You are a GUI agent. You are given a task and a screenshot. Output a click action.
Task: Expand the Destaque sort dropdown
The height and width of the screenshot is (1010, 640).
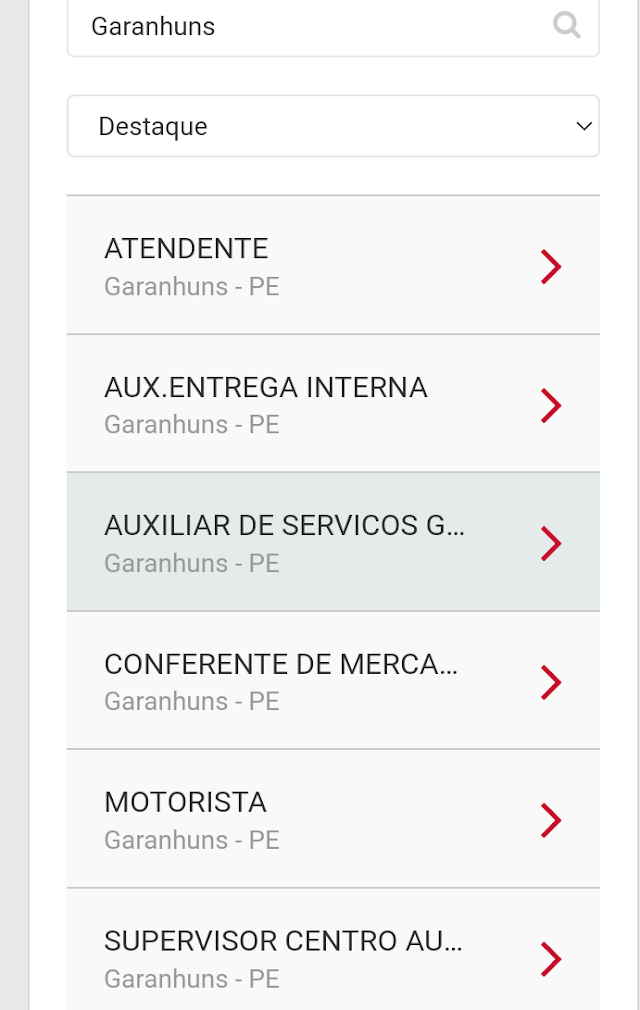(333, 126)
